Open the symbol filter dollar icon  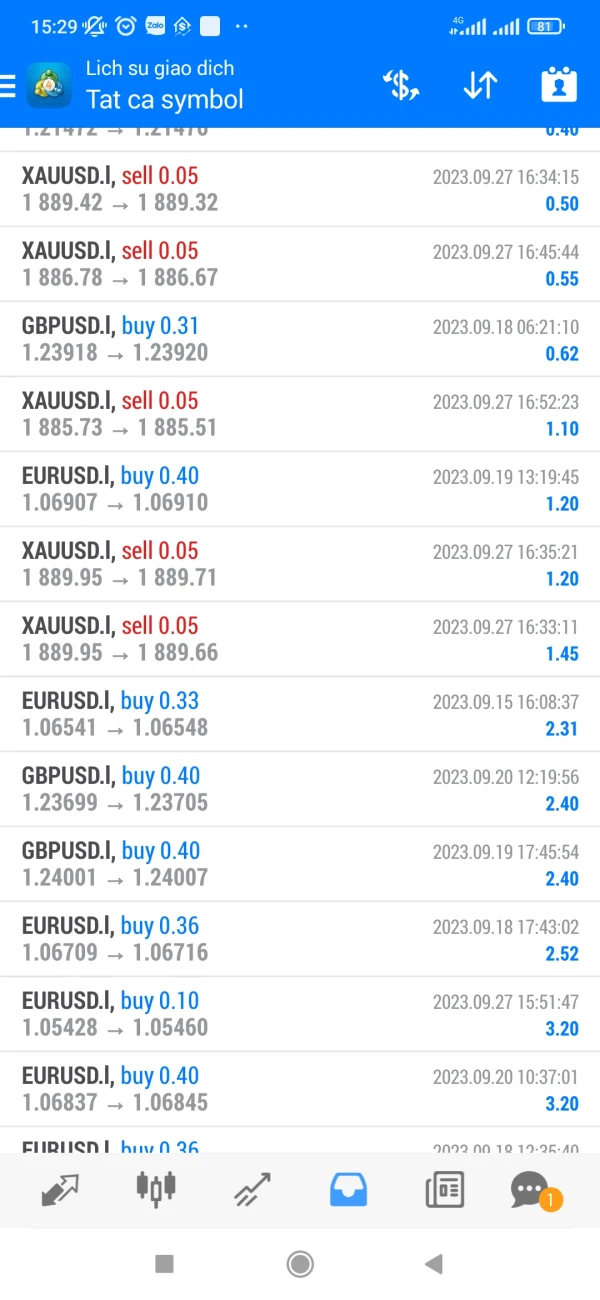(x=401, y=86)
